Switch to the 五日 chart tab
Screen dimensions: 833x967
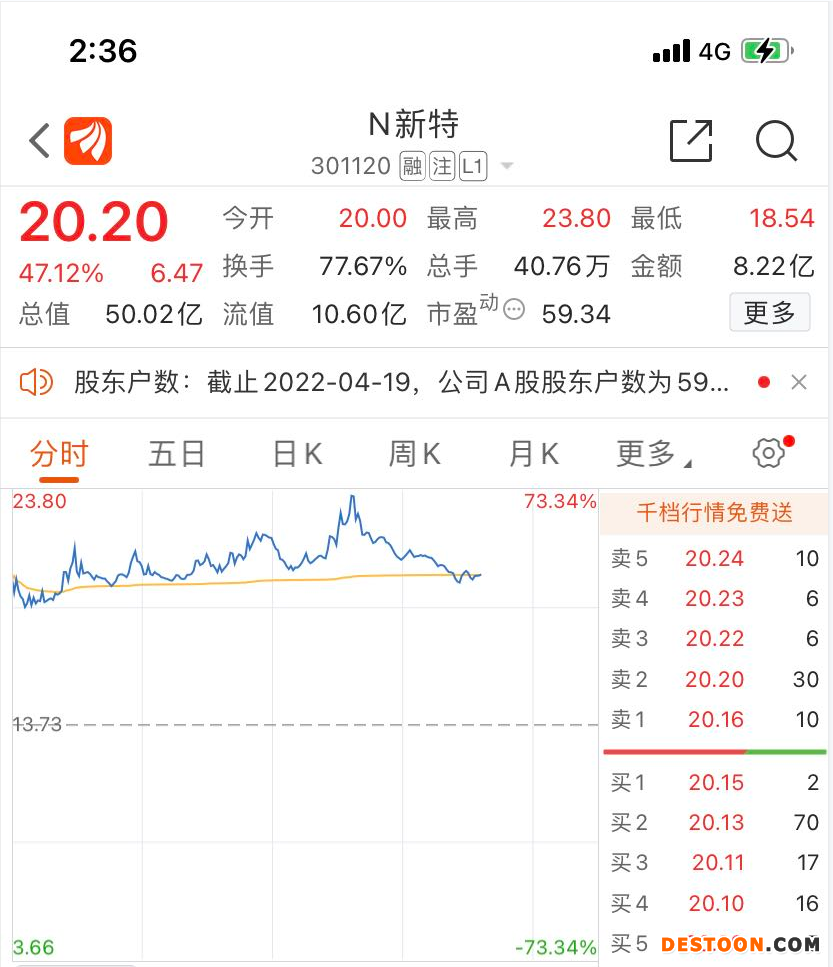[177, 454]
